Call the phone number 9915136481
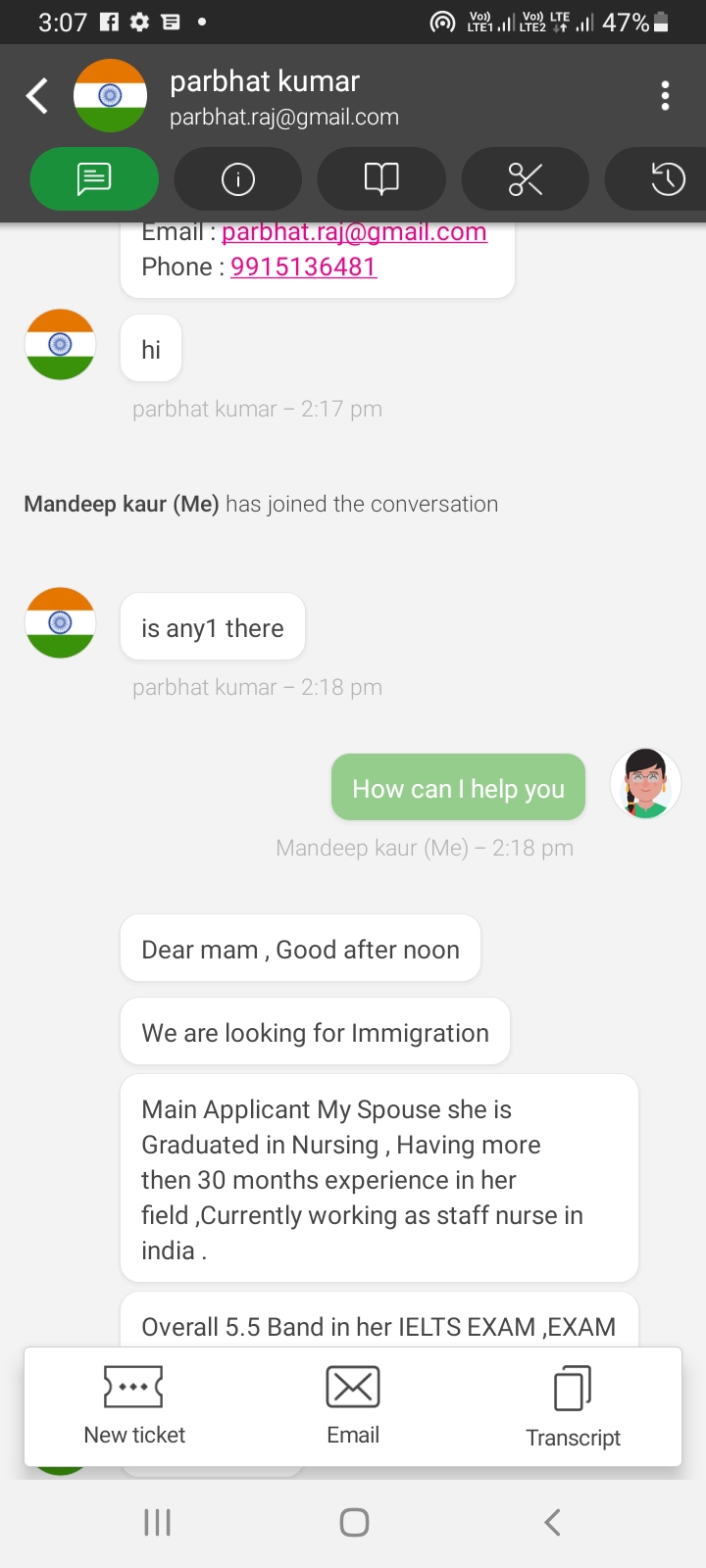Screen dimensions: 706x1568 pyautogui.click(x=303, y=267)
